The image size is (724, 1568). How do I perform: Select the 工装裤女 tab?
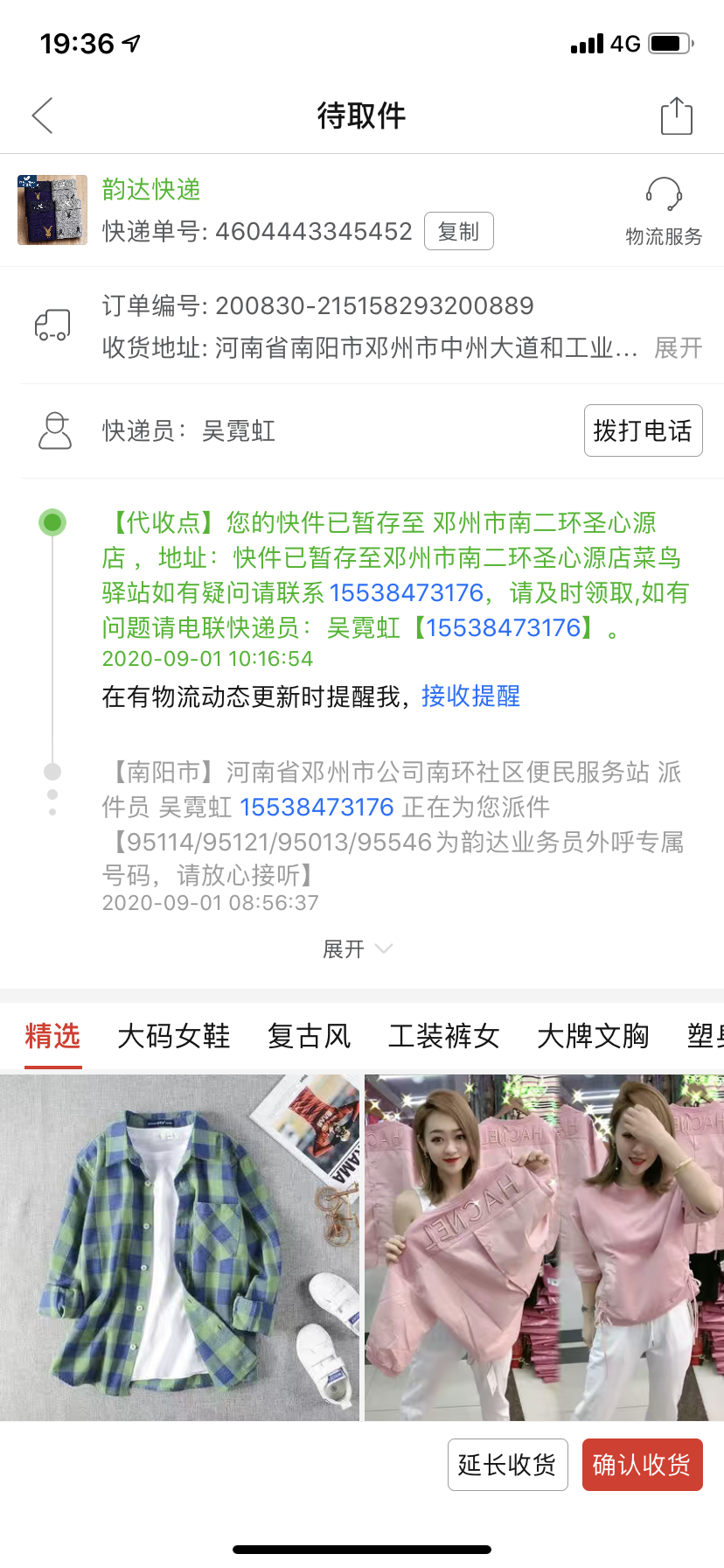pyautogui.click(x=443, y=1036)
